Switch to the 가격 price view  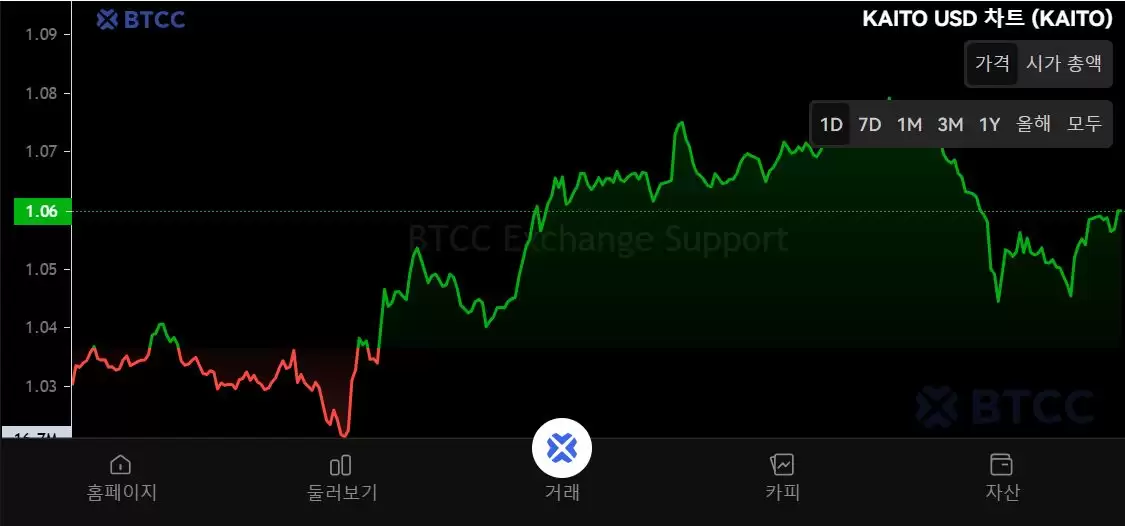[992, 63]
